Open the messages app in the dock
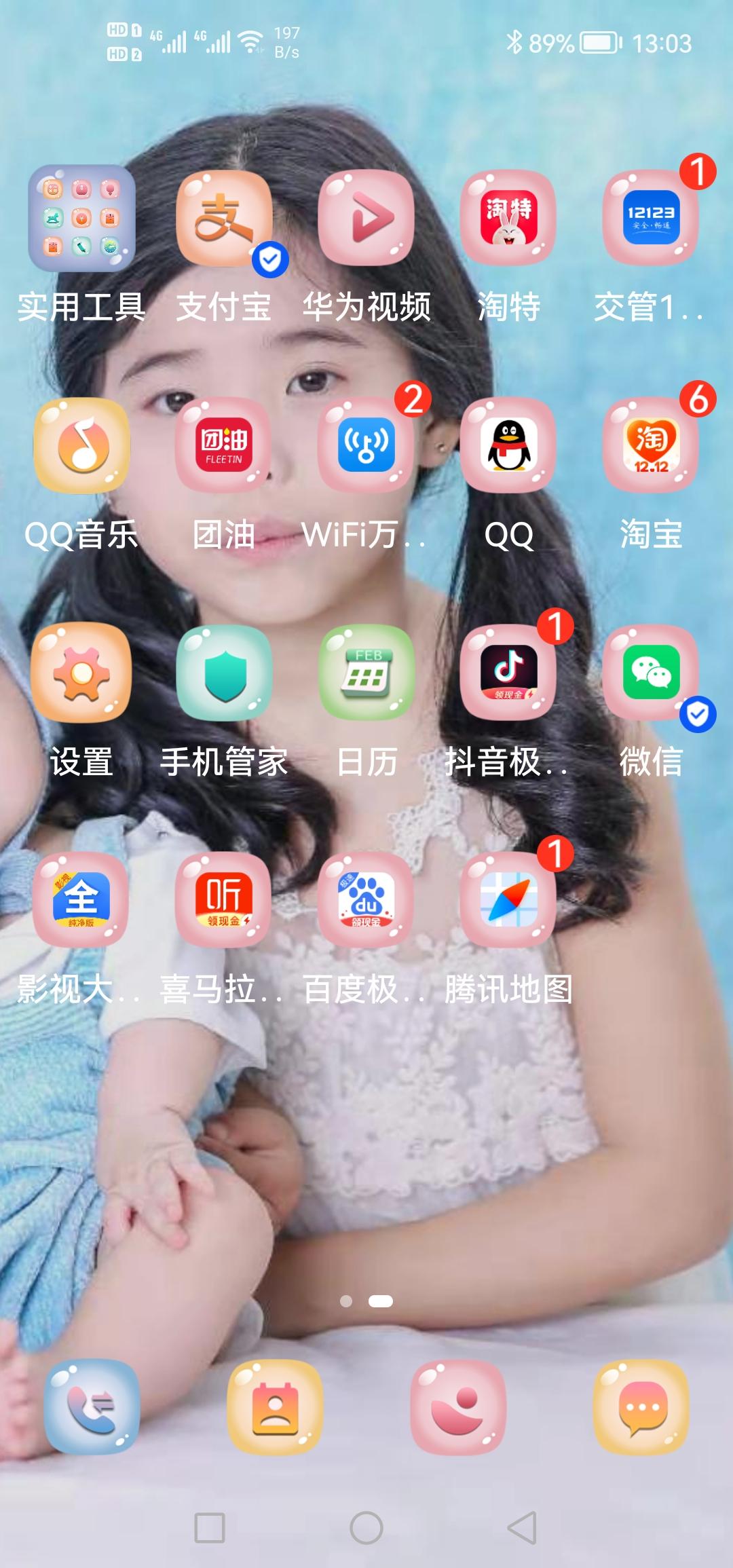The image size is (733, 1568). 642,1407
